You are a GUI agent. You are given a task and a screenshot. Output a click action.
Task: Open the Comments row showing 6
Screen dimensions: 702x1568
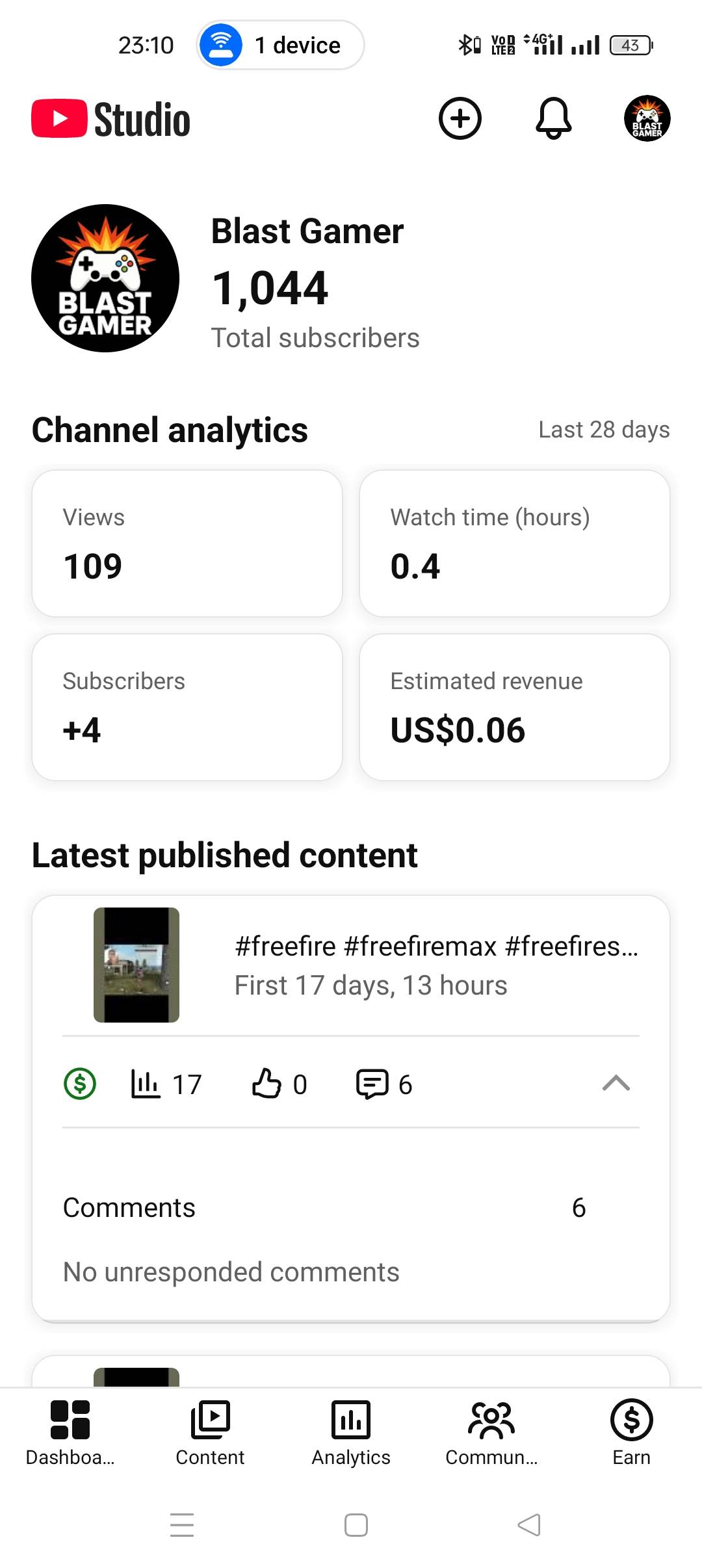[x=324, y=1207]
